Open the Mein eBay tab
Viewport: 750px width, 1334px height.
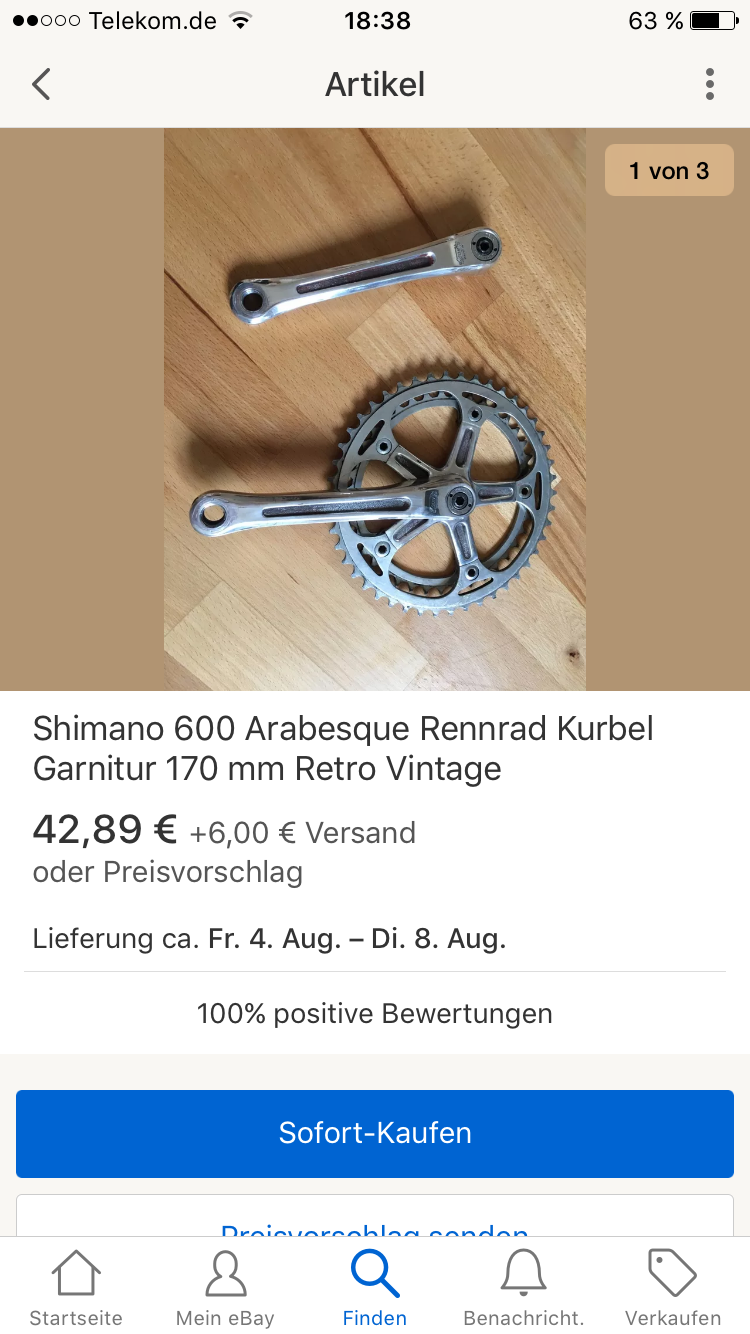point(225,1288)
